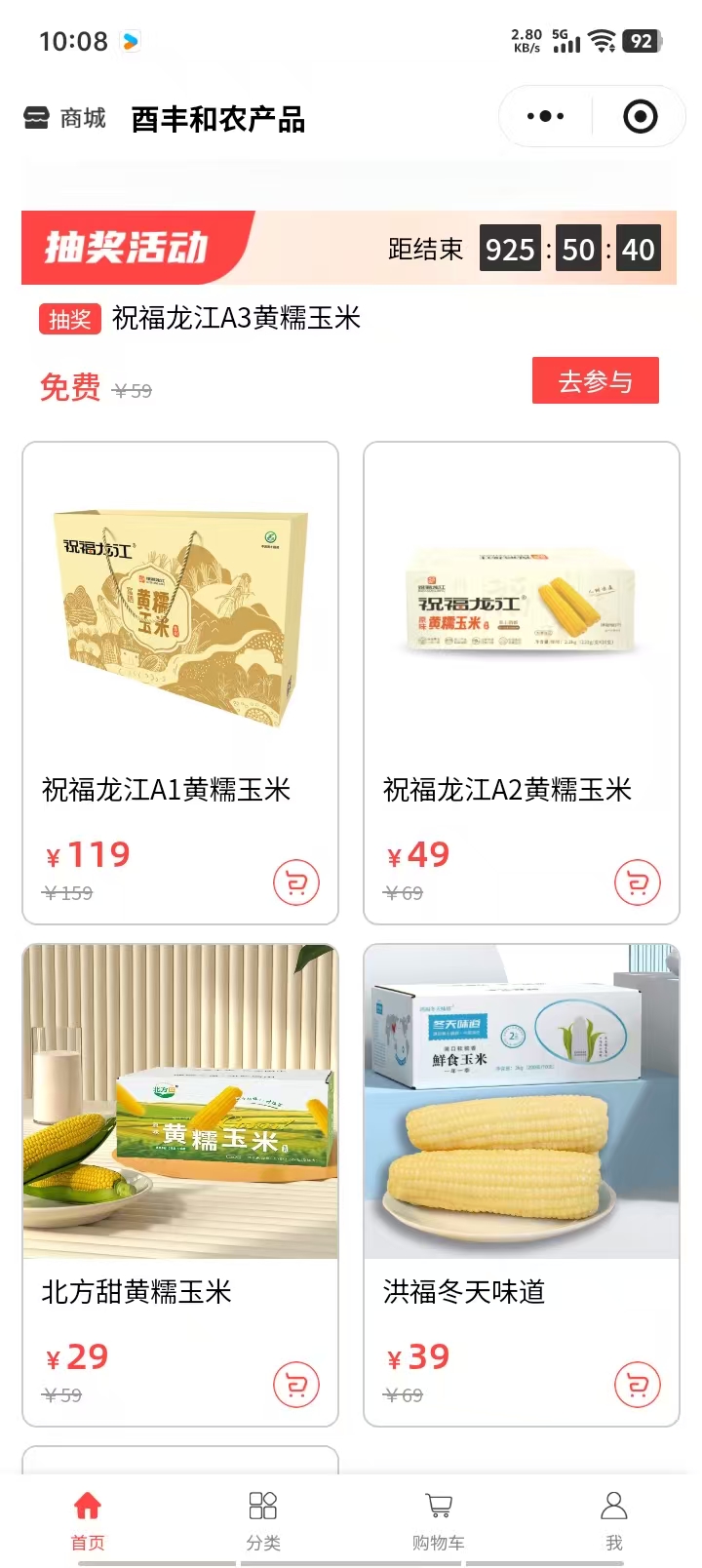Add 洪福冬天味道 to the cart
702x1568 pixels.
point(638,1385)
